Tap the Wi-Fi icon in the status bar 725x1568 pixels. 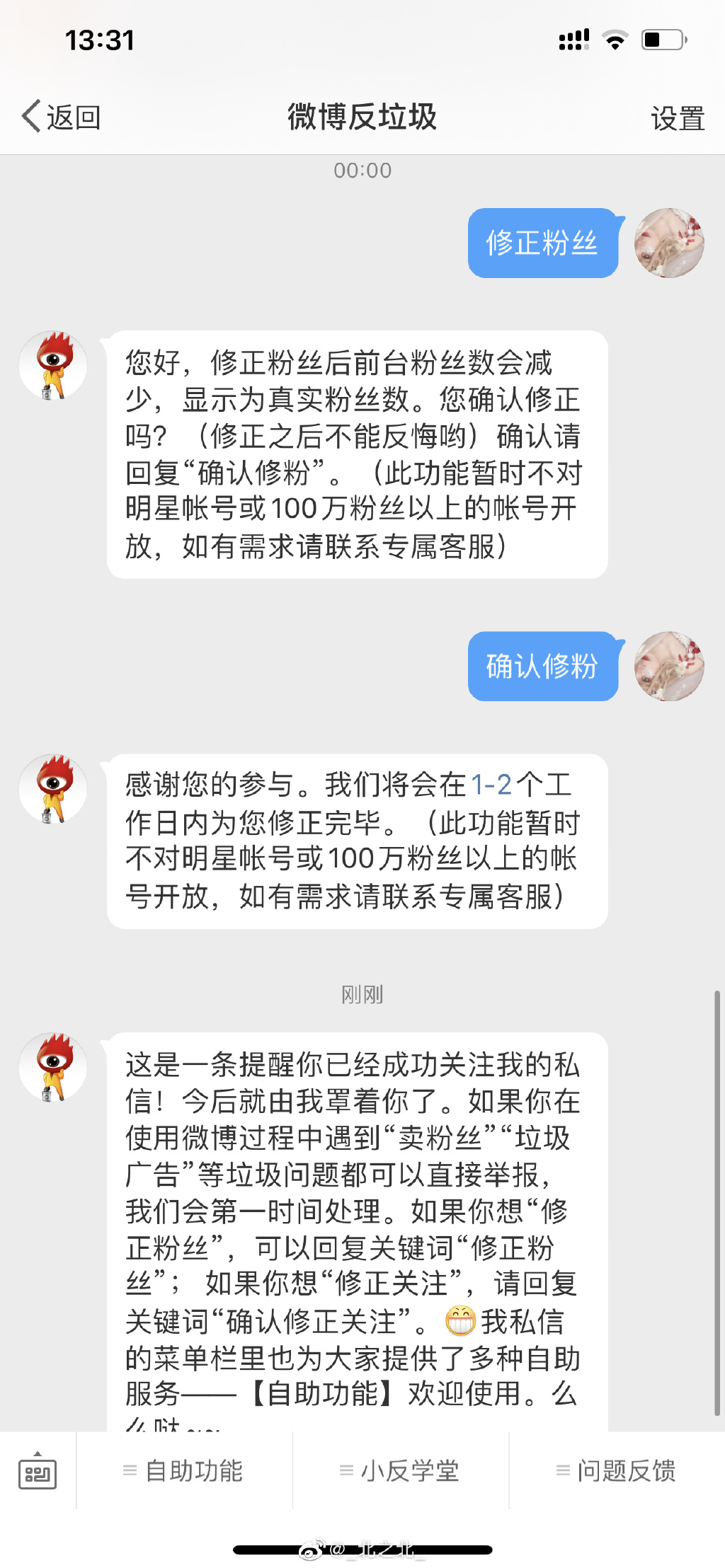pos(615,41)
